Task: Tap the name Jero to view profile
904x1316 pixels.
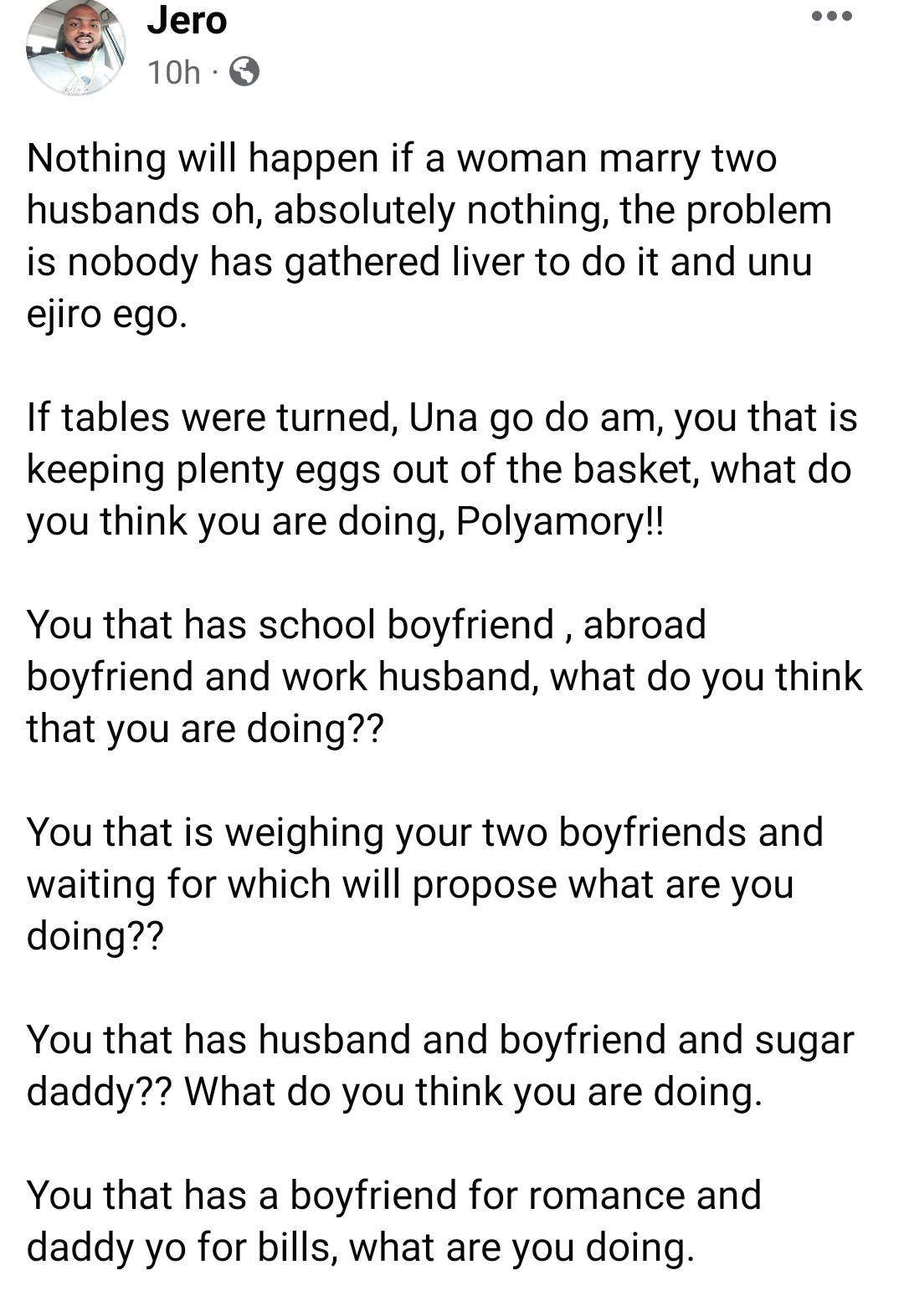Action: 187,20
